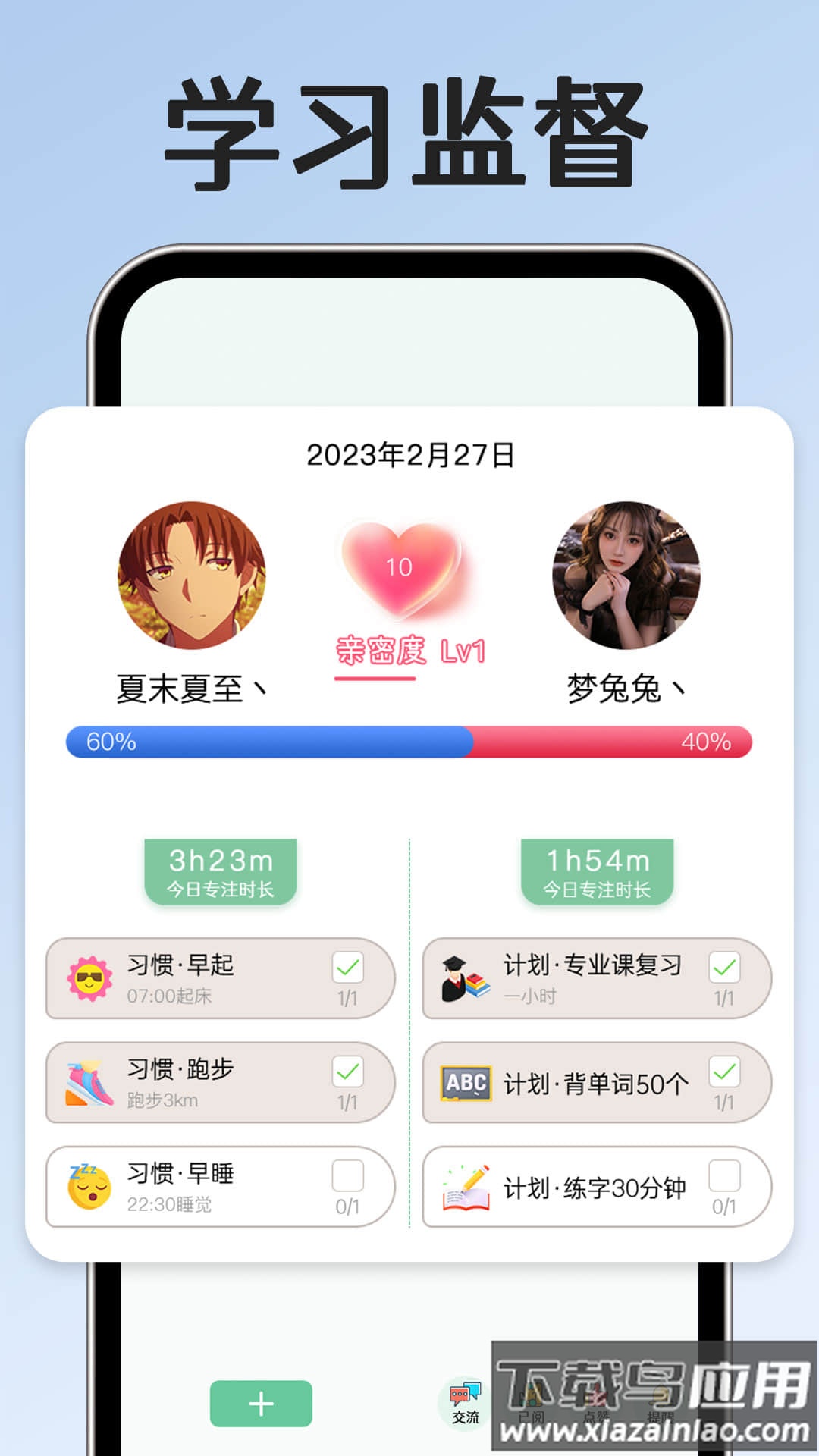
Task: Click the 60%/40% progress bar
Action: [409, 744]
